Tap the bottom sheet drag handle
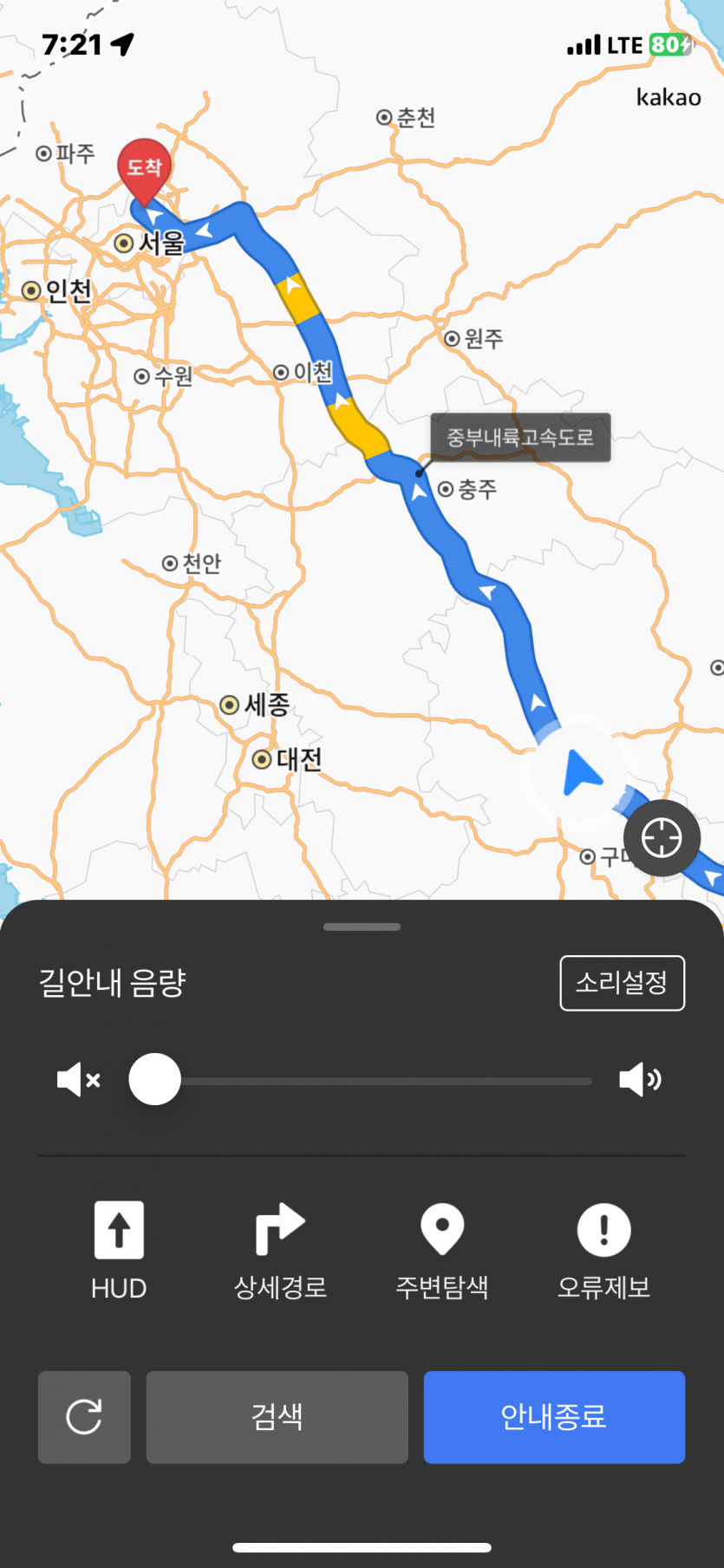The image size is (724, 1568). click(x=362, y=927)
